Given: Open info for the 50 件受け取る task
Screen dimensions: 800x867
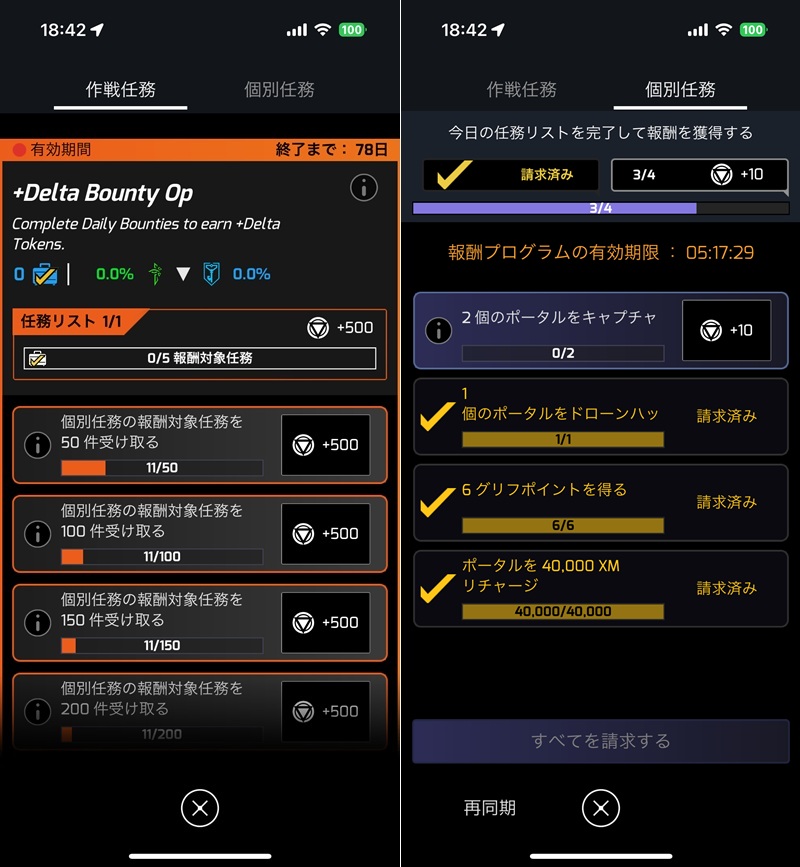Looking at the screenshot, I should (x=37, y=444).
